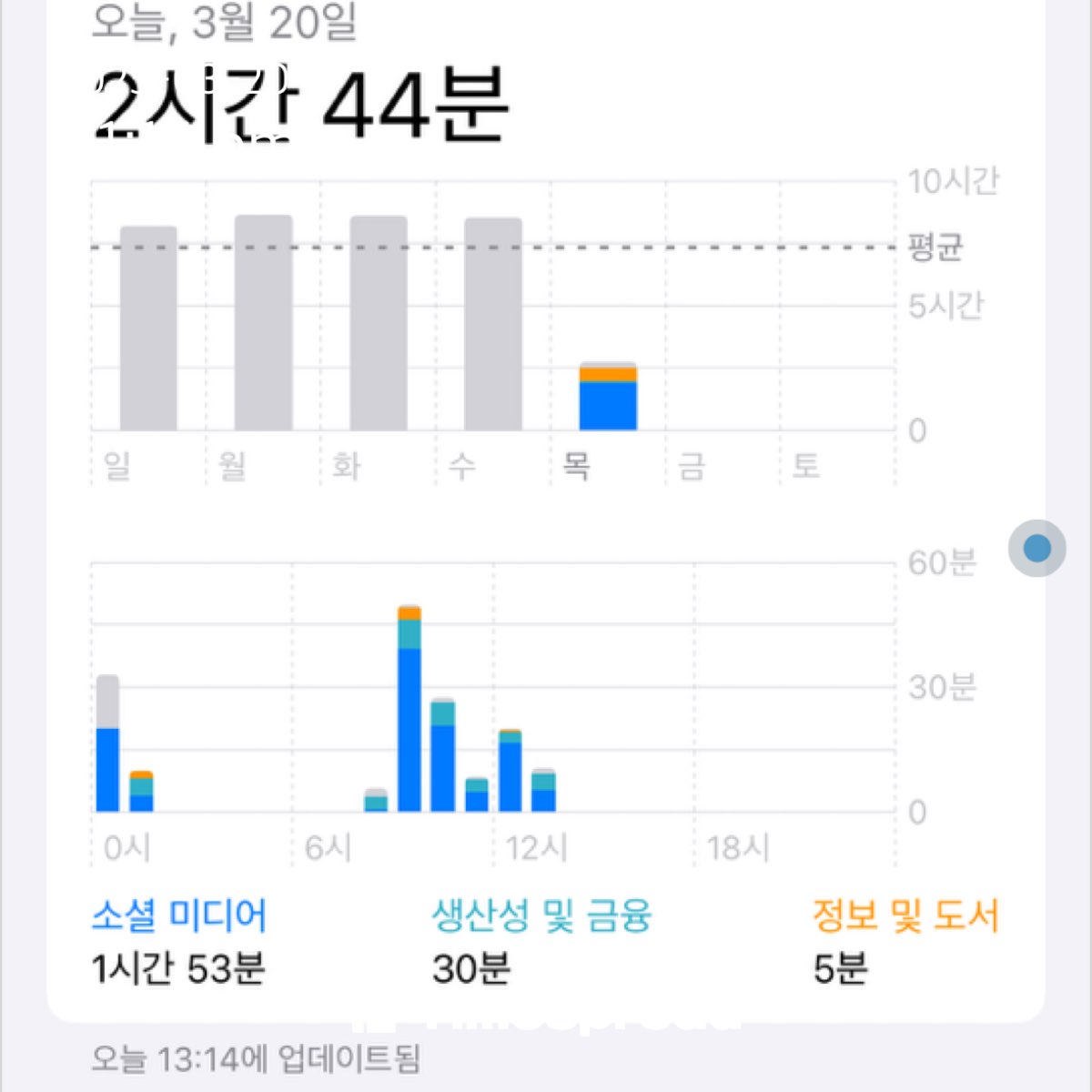Select the Sunday (일) usage bar
This screenshot has height=1092, width=1092.
click(148, 328)
